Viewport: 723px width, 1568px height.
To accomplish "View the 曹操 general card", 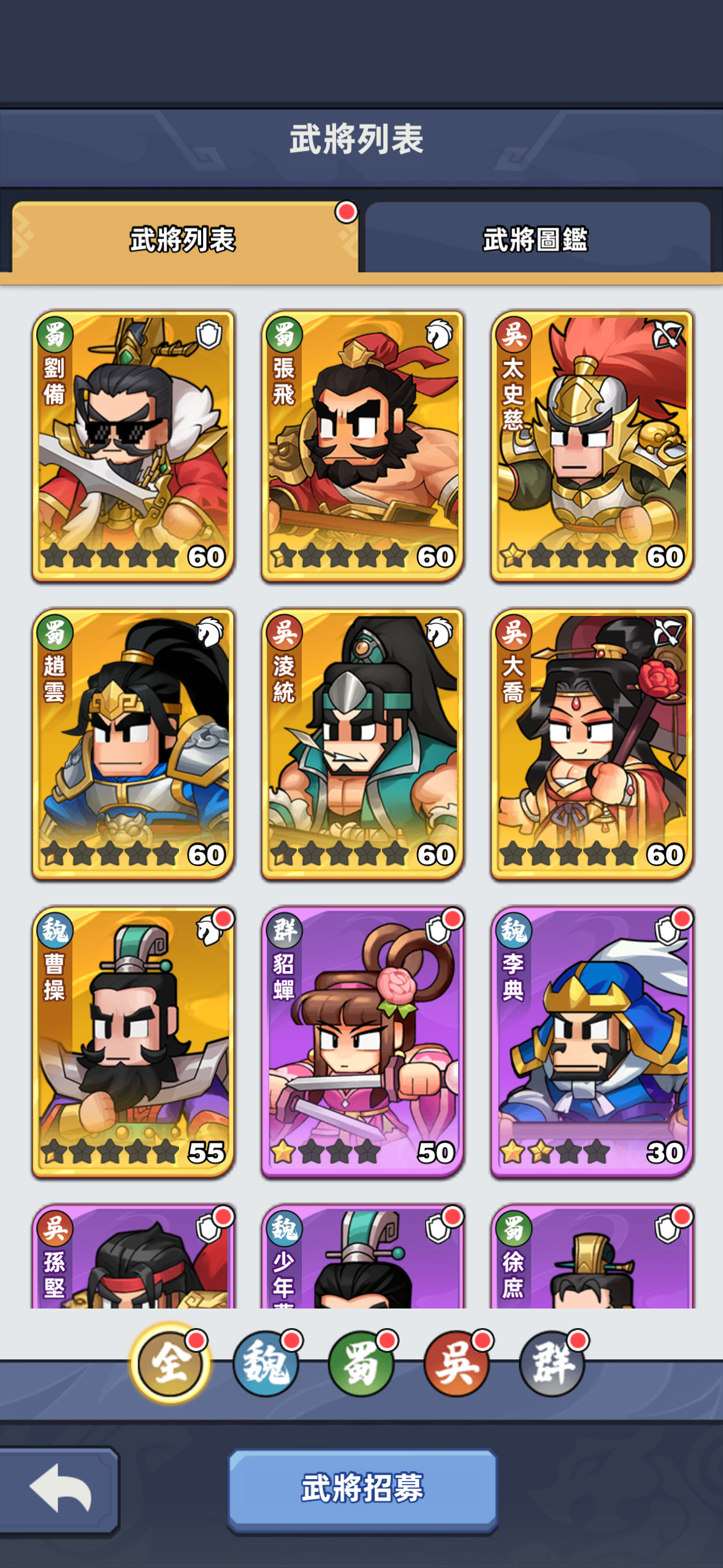I will click(x=133, y=1042).
